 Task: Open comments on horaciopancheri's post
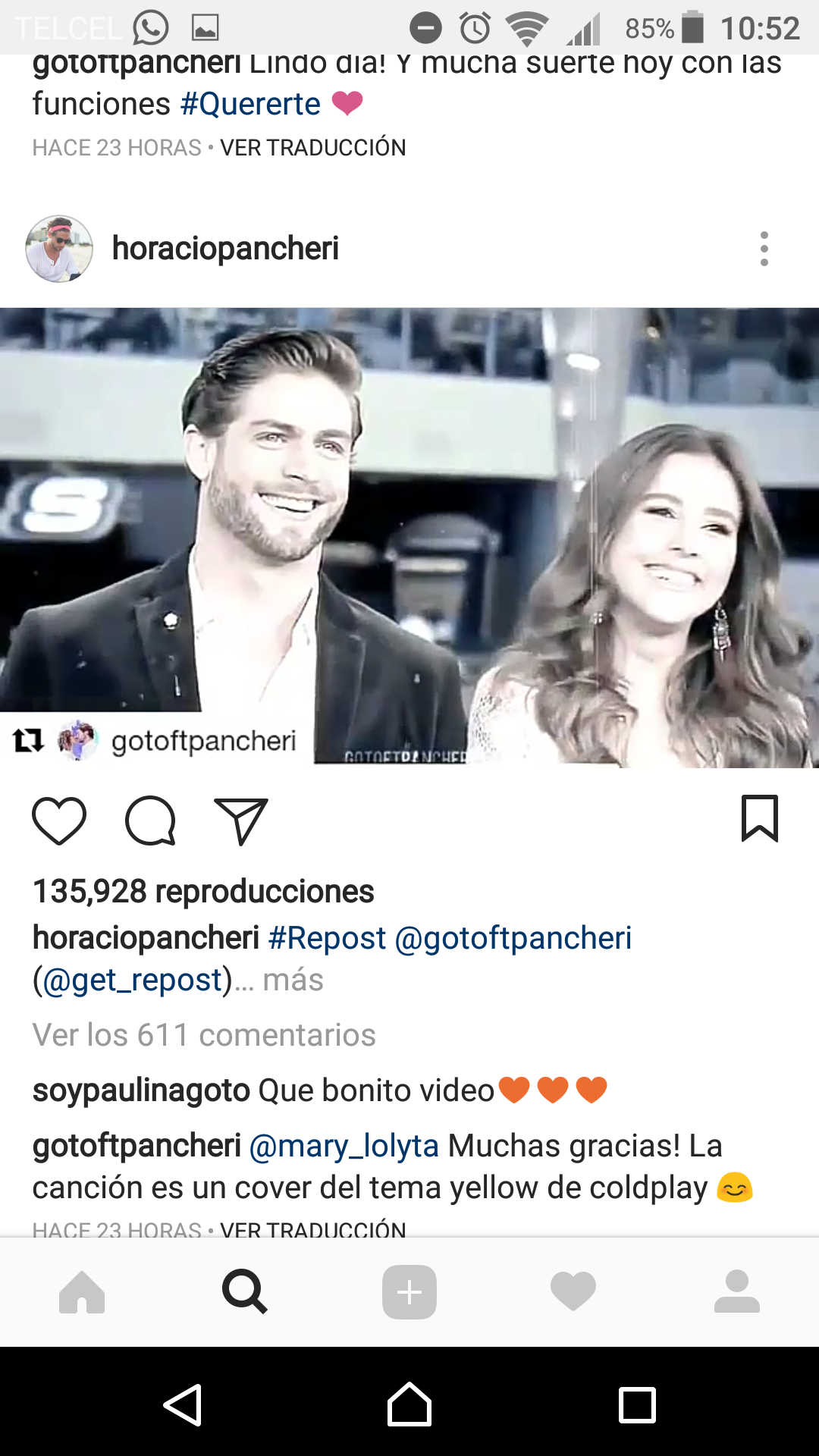click(150, 821)
